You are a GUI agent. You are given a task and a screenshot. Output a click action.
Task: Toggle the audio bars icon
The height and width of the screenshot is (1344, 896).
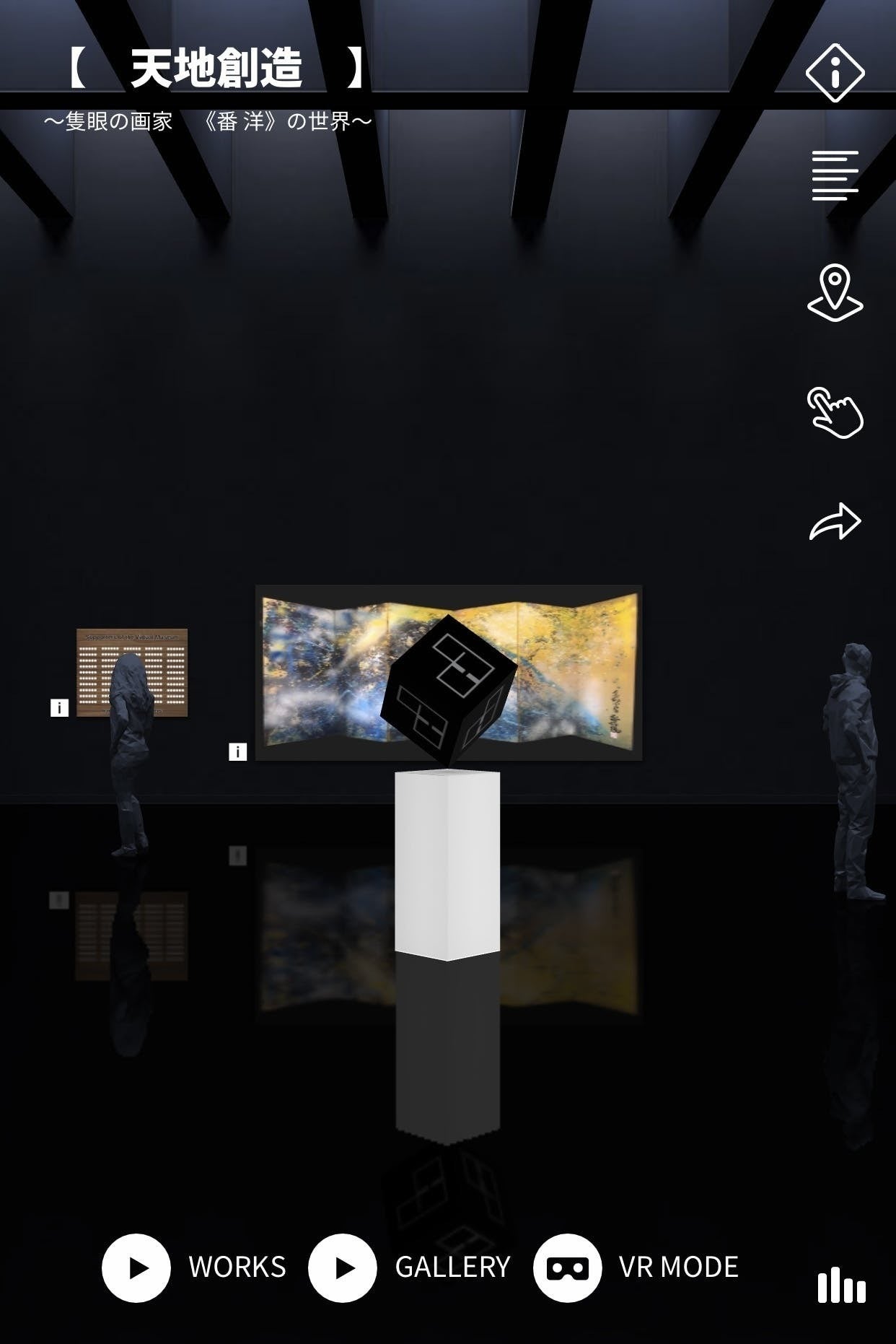point(841,1286)
